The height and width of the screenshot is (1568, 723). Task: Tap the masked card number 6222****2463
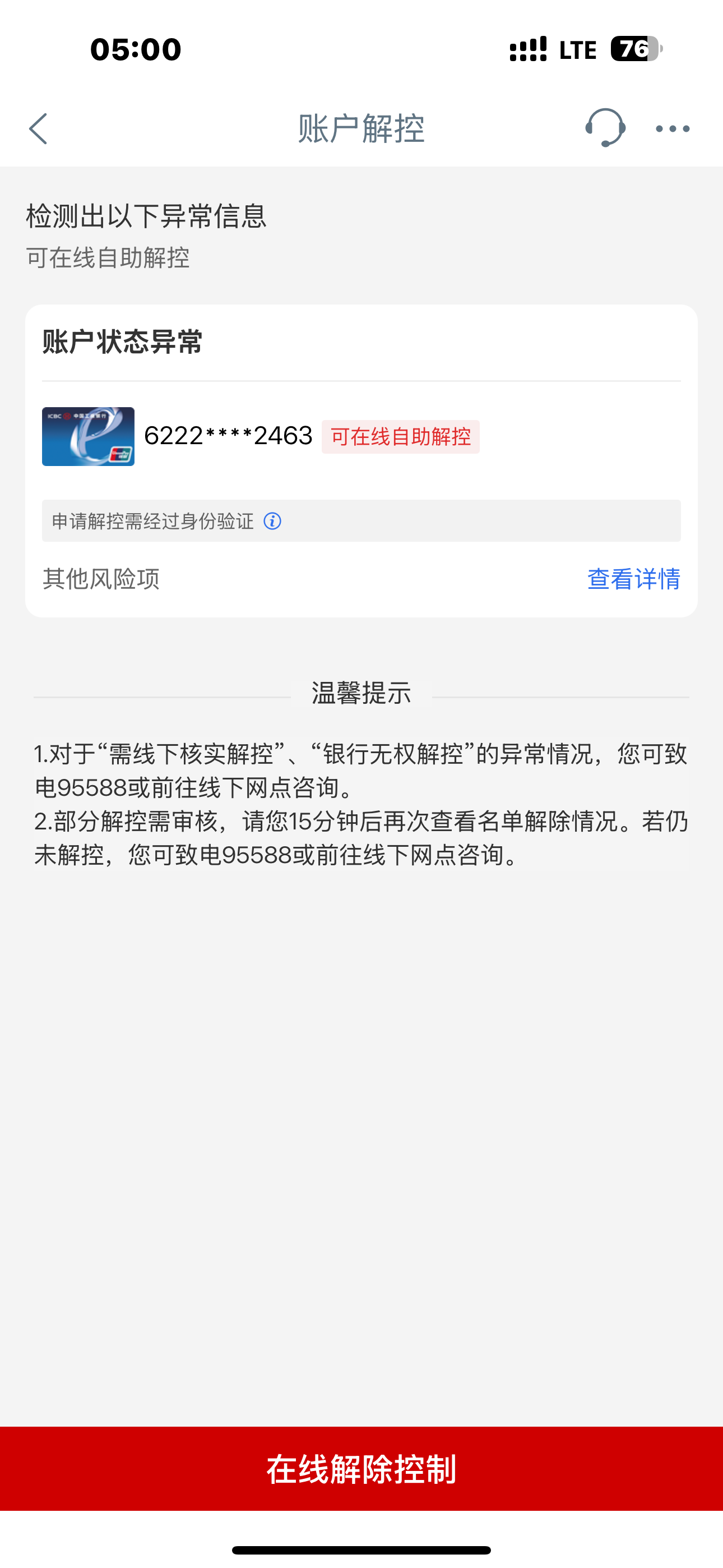pos(227,437)
